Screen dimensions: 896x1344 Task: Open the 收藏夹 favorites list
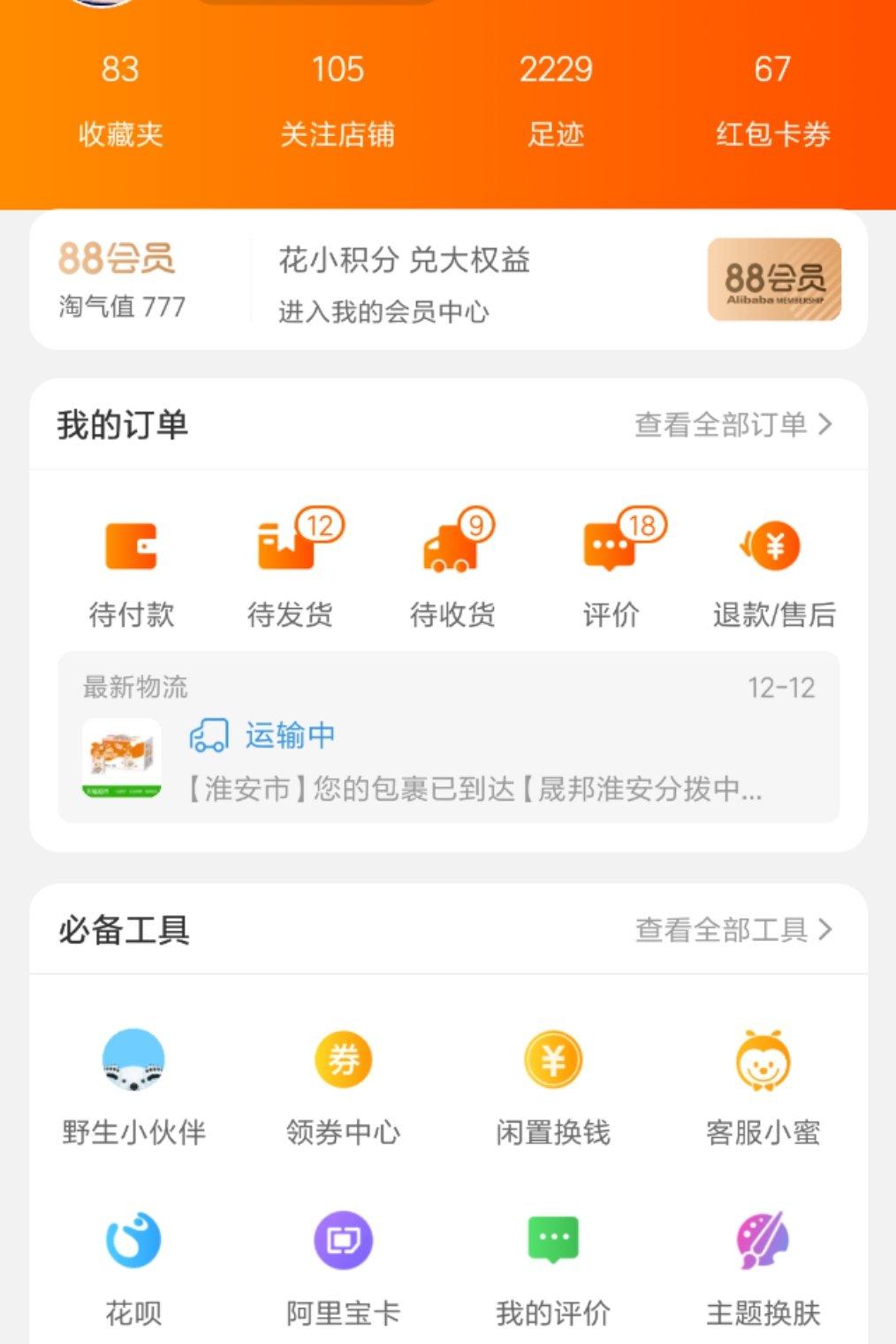[x=120, y=100]
